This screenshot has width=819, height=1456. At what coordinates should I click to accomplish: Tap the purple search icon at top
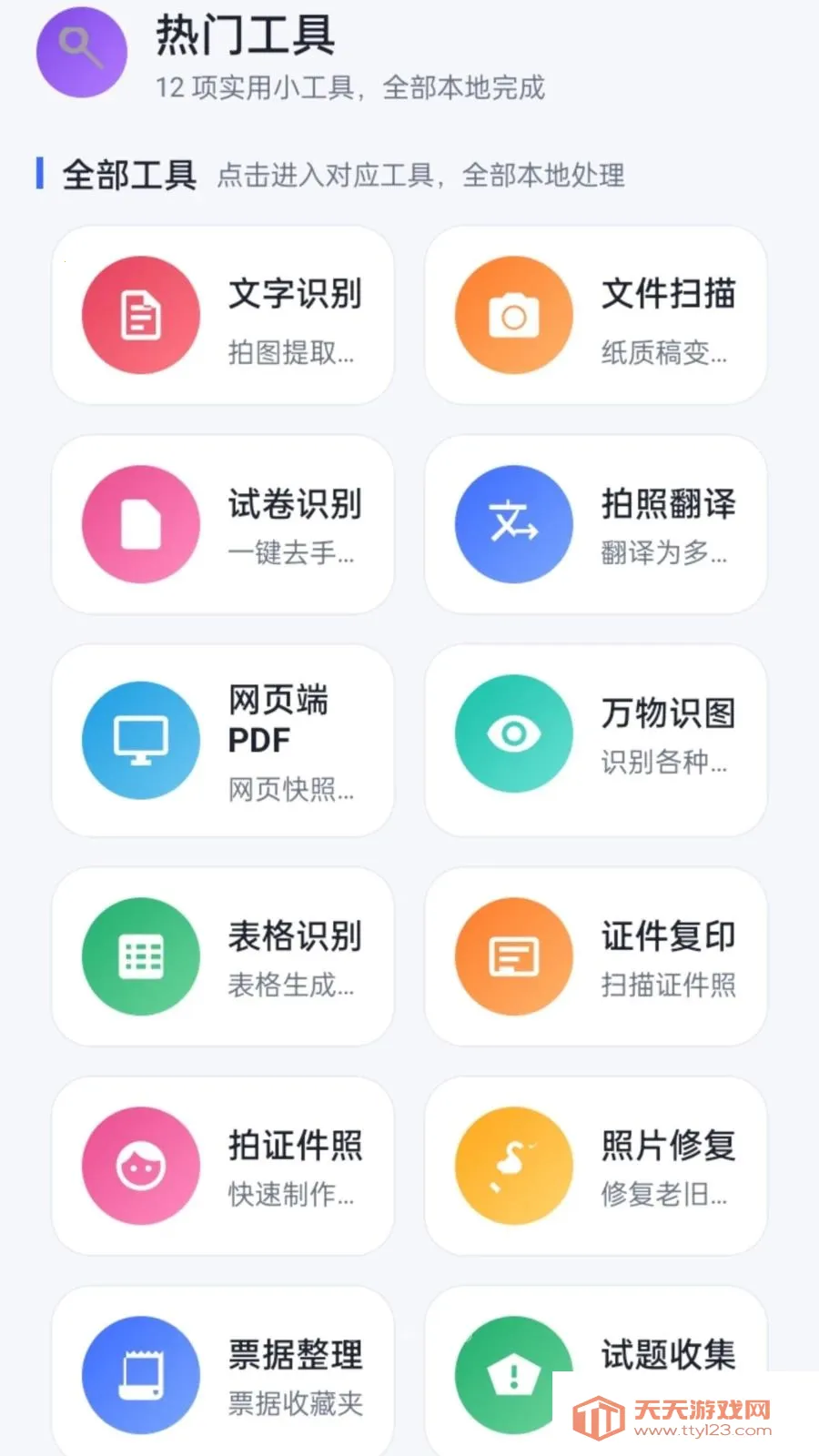tap(80, 52)
